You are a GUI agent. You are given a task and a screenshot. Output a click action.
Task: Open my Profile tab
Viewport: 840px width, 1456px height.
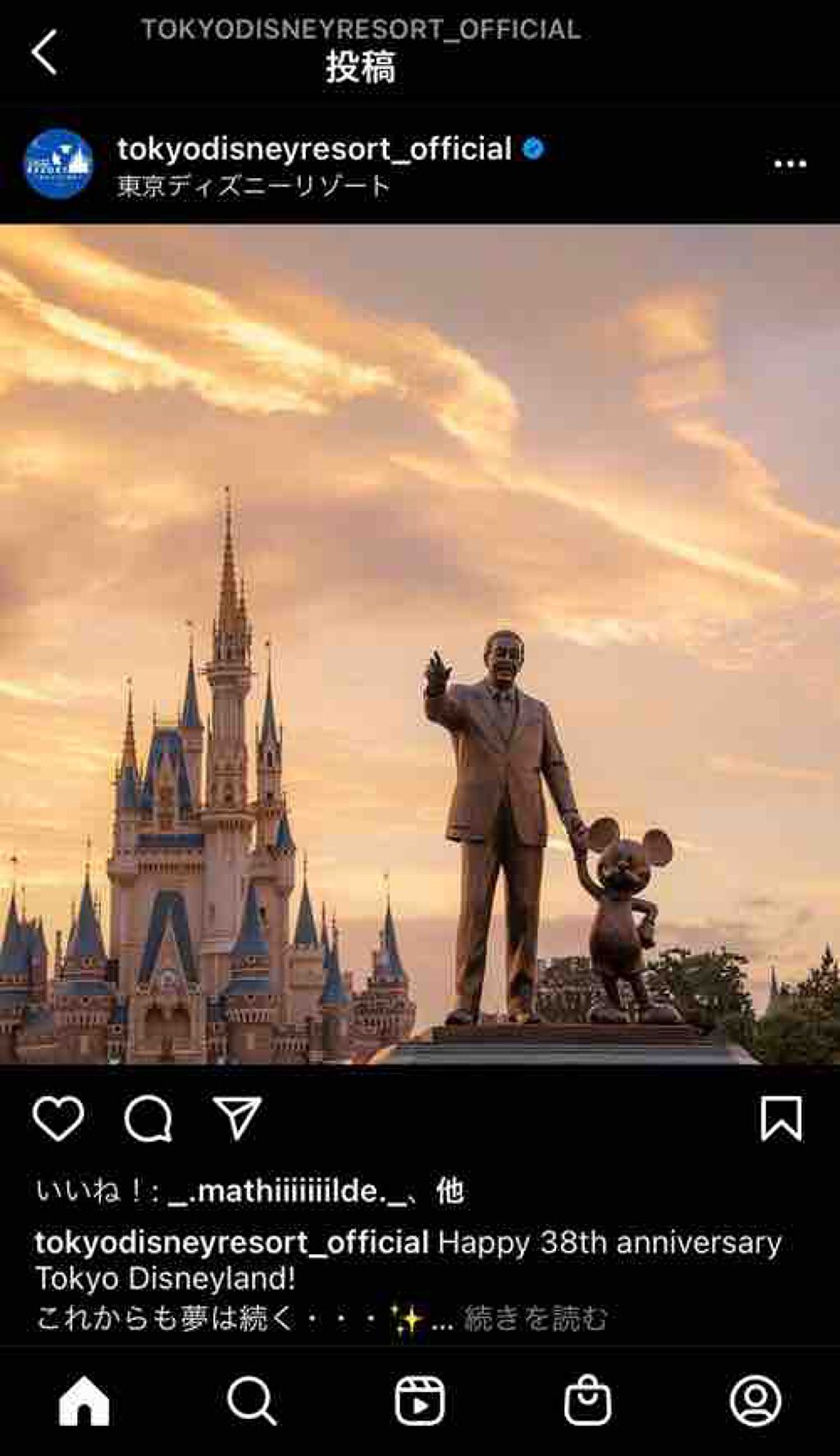coord(755,1401)
